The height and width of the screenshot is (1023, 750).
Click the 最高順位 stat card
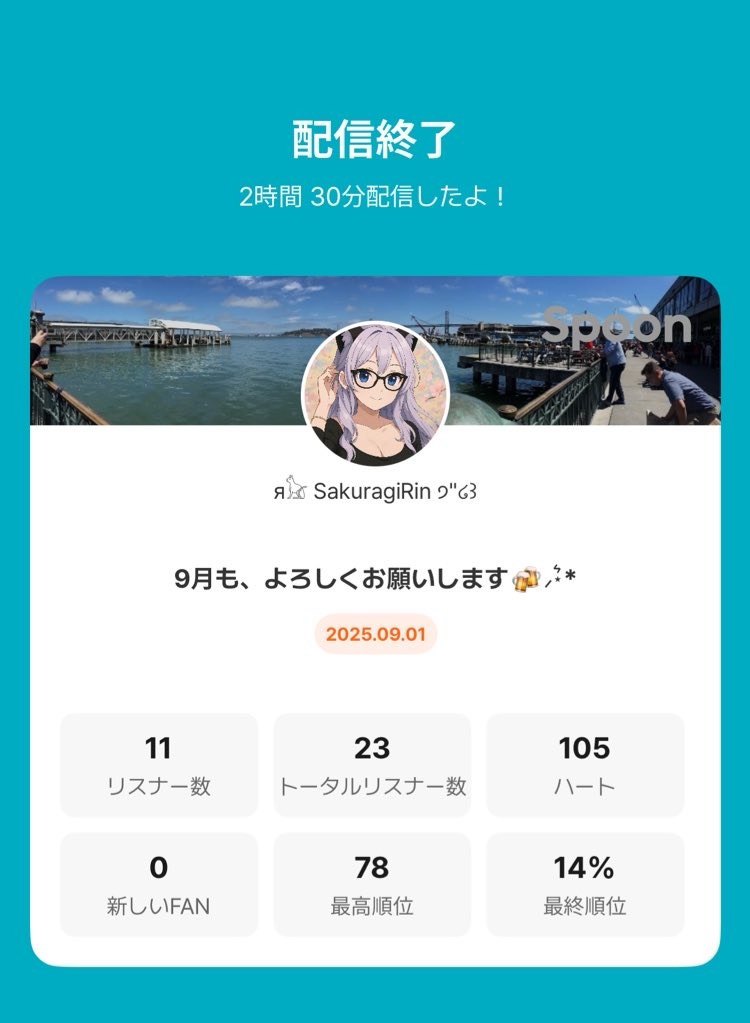tap(375, 883)
